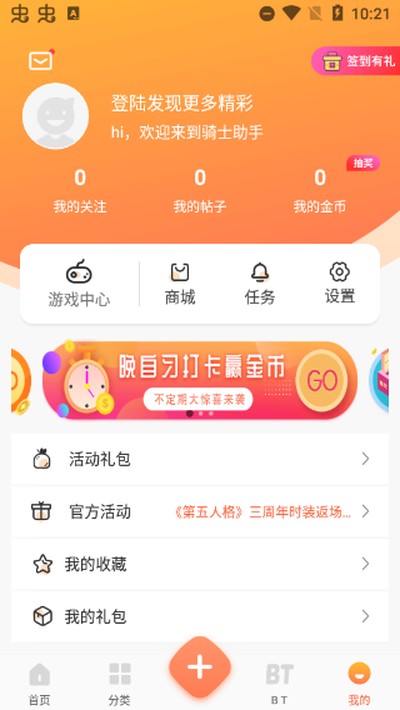Select the 我的 tab
This screenshot has height=710, width=400.
click(359, 683)
